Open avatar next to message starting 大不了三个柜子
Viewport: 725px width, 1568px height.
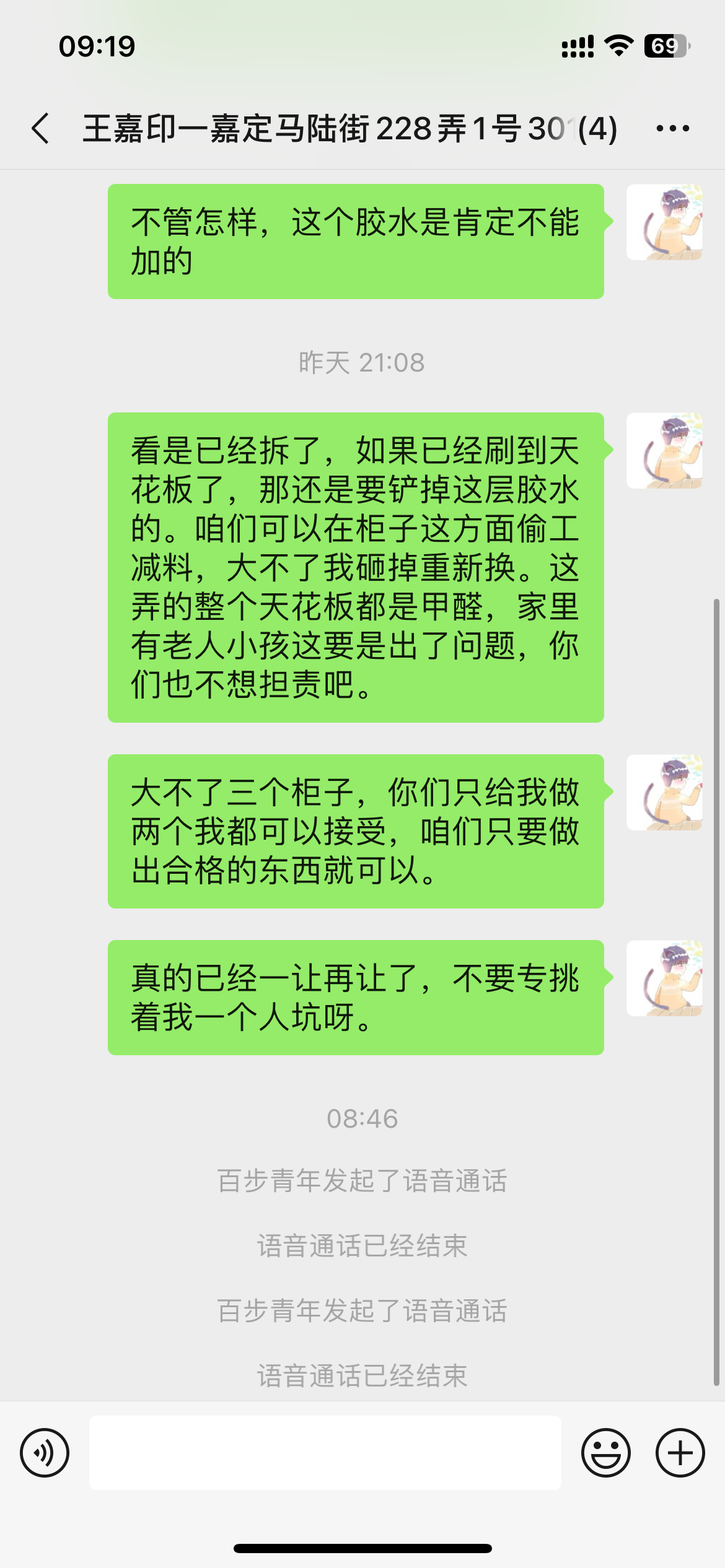[664, 793]
